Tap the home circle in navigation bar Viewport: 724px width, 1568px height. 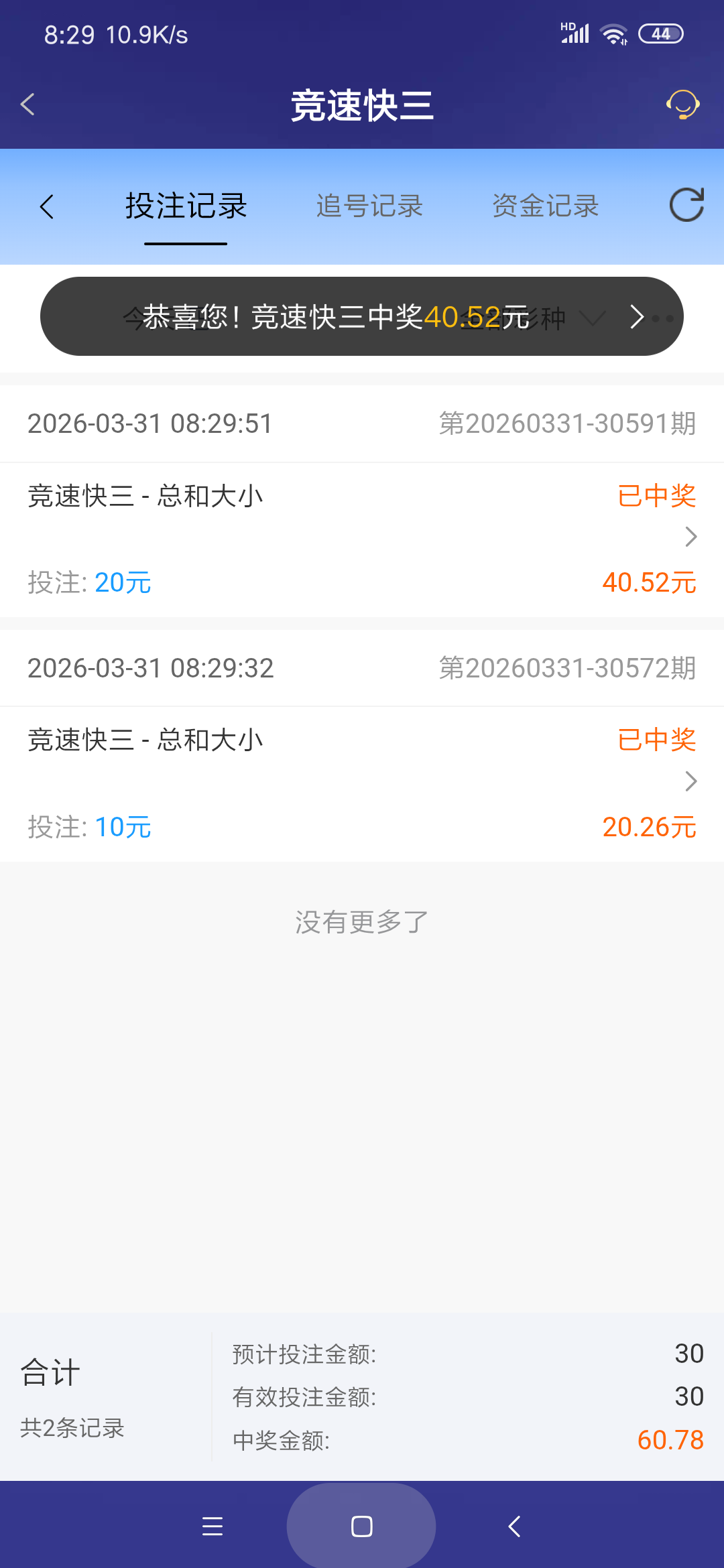[361, 1526]
